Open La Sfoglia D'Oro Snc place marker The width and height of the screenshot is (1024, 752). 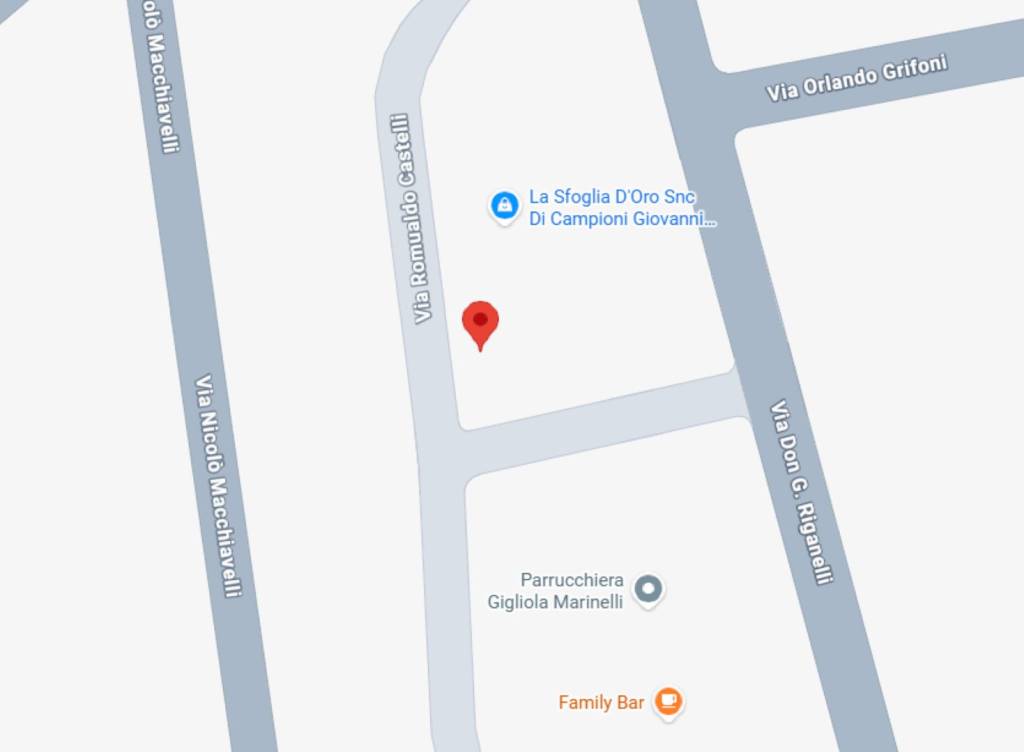[x=505, y=206]
